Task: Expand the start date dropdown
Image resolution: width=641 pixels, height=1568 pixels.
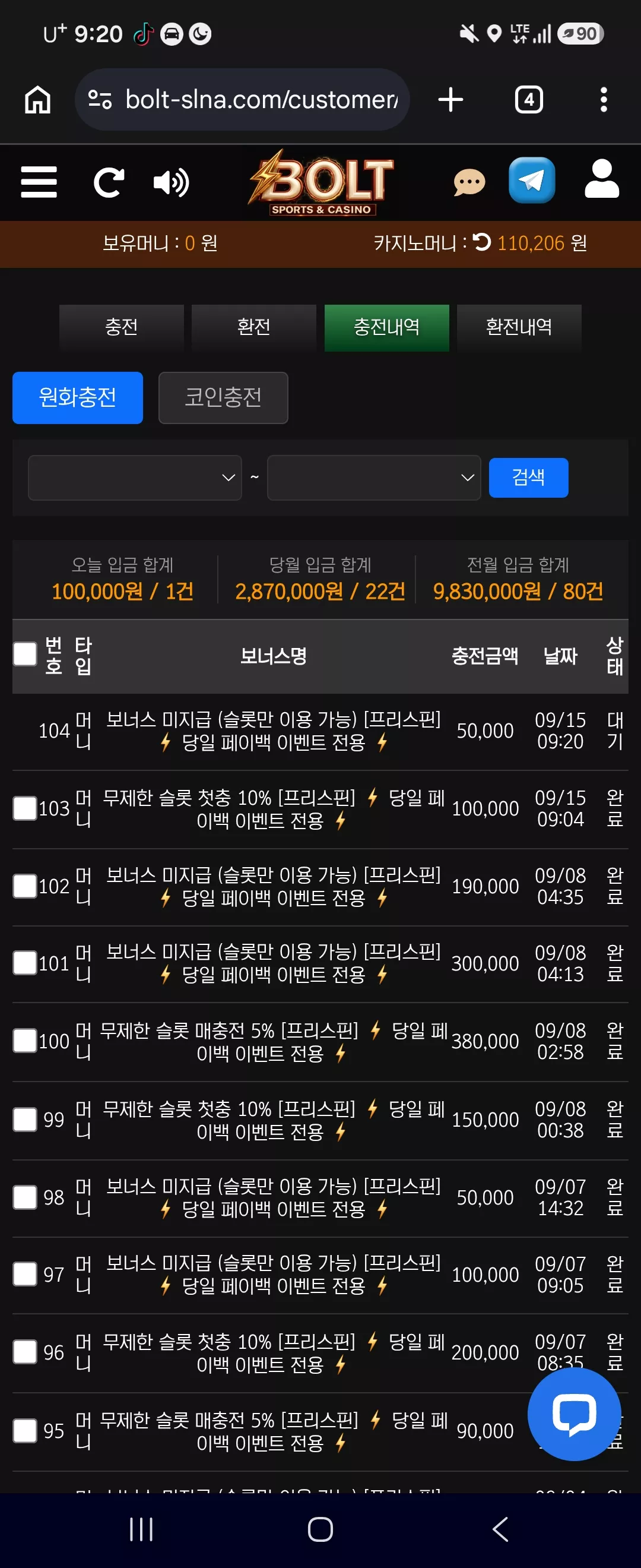Action: tap(135, 478)
